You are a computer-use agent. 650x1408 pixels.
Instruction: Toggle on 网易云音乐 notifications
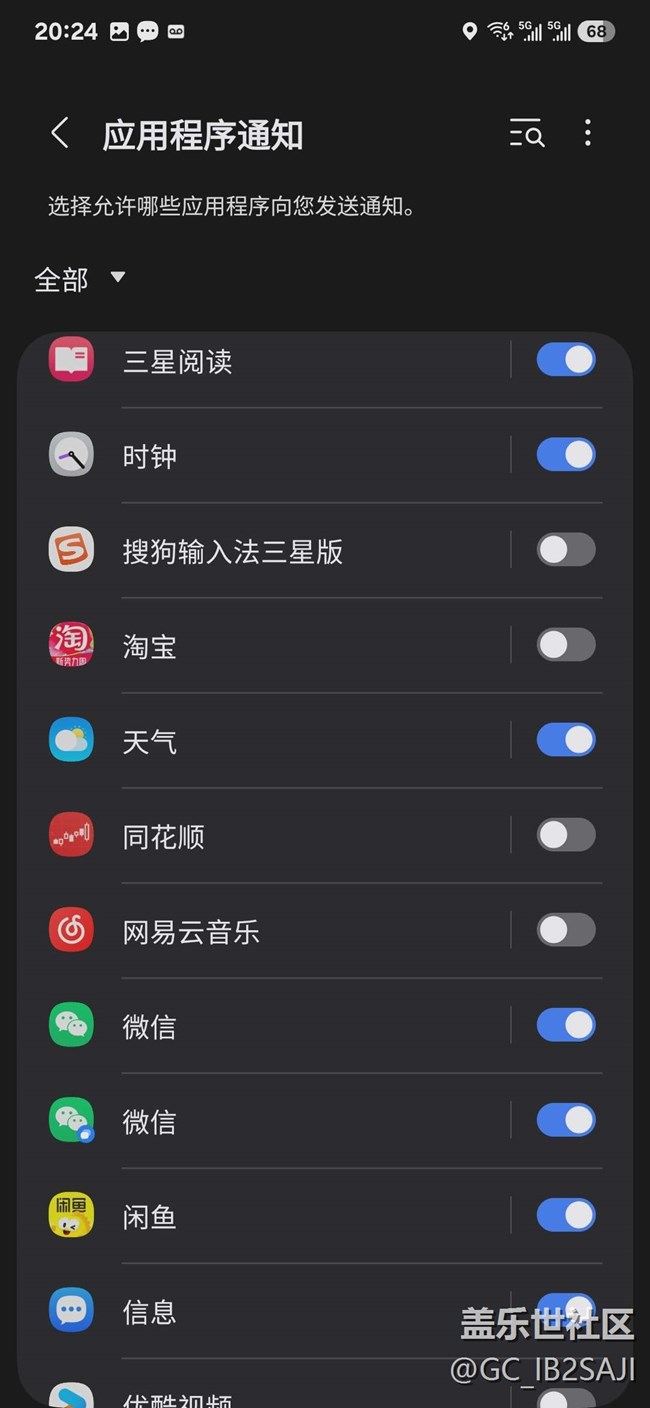coord(566,930)
